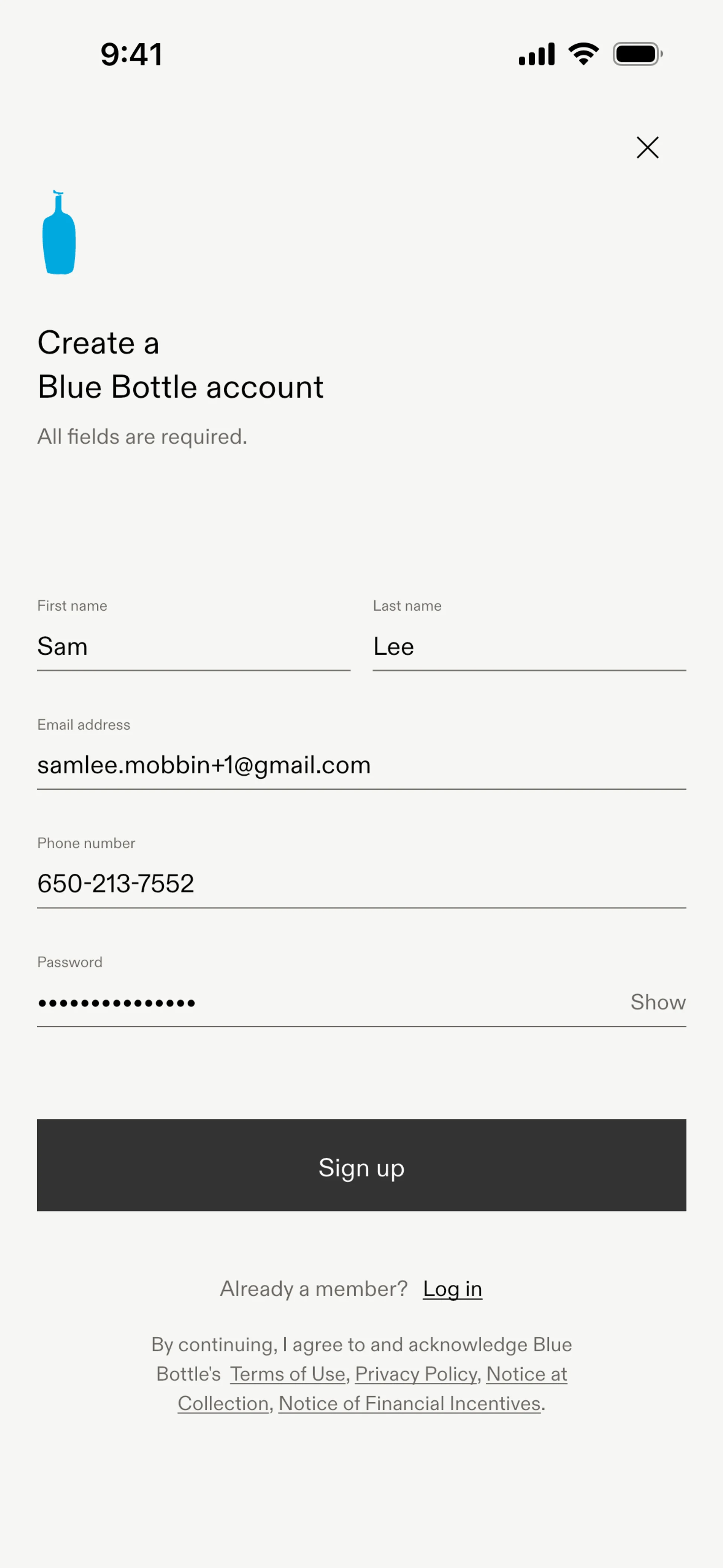The image size is (723, 1568).
Task: Open the Terms of Use
Action: click(x=288, y=1374)
